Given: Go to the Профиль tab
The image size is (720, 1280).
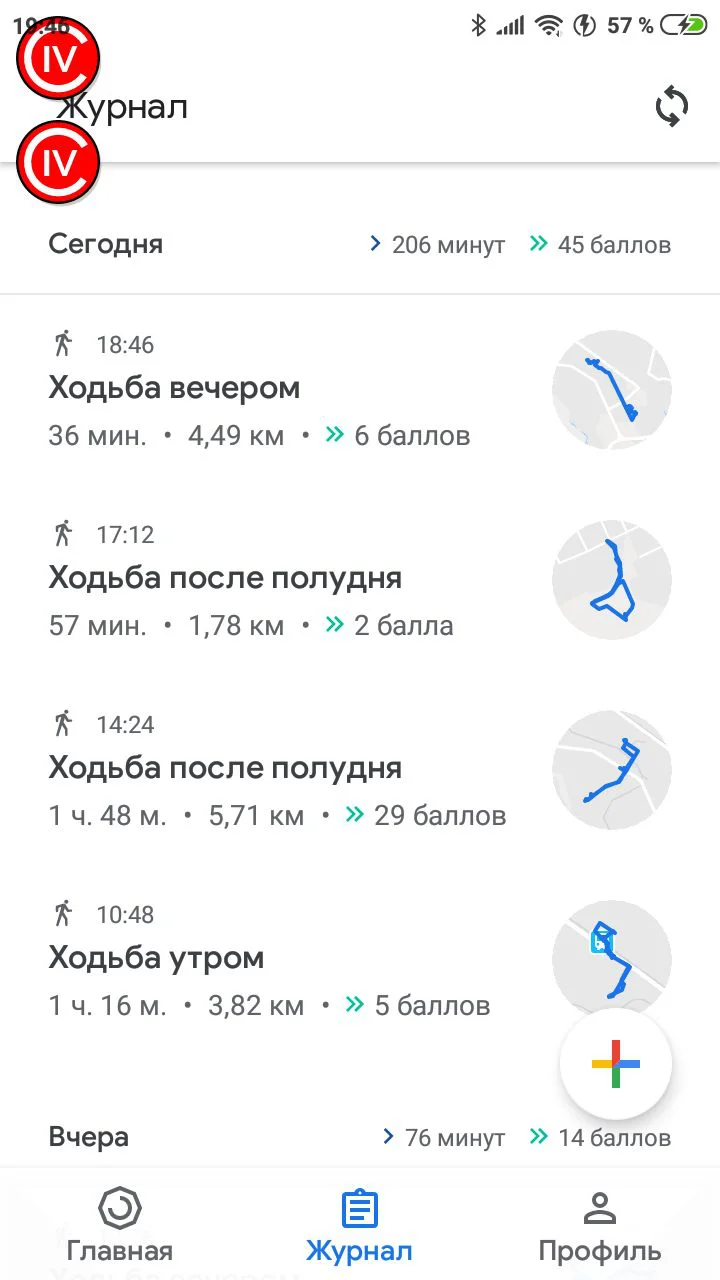Looking at the screenshot, I should pyautogui.click(x=599, y=1226).
